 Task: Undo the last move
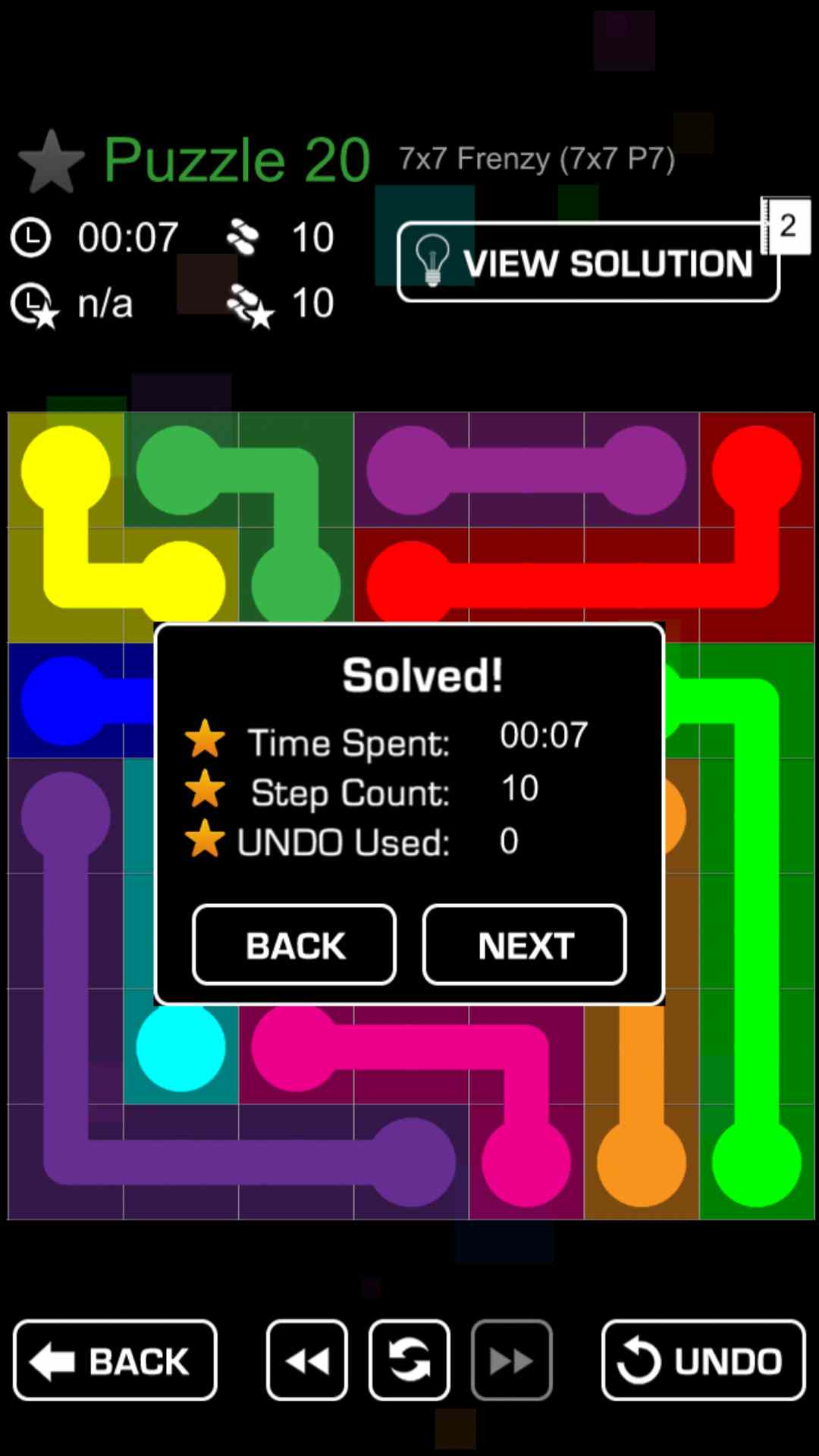703,1360
